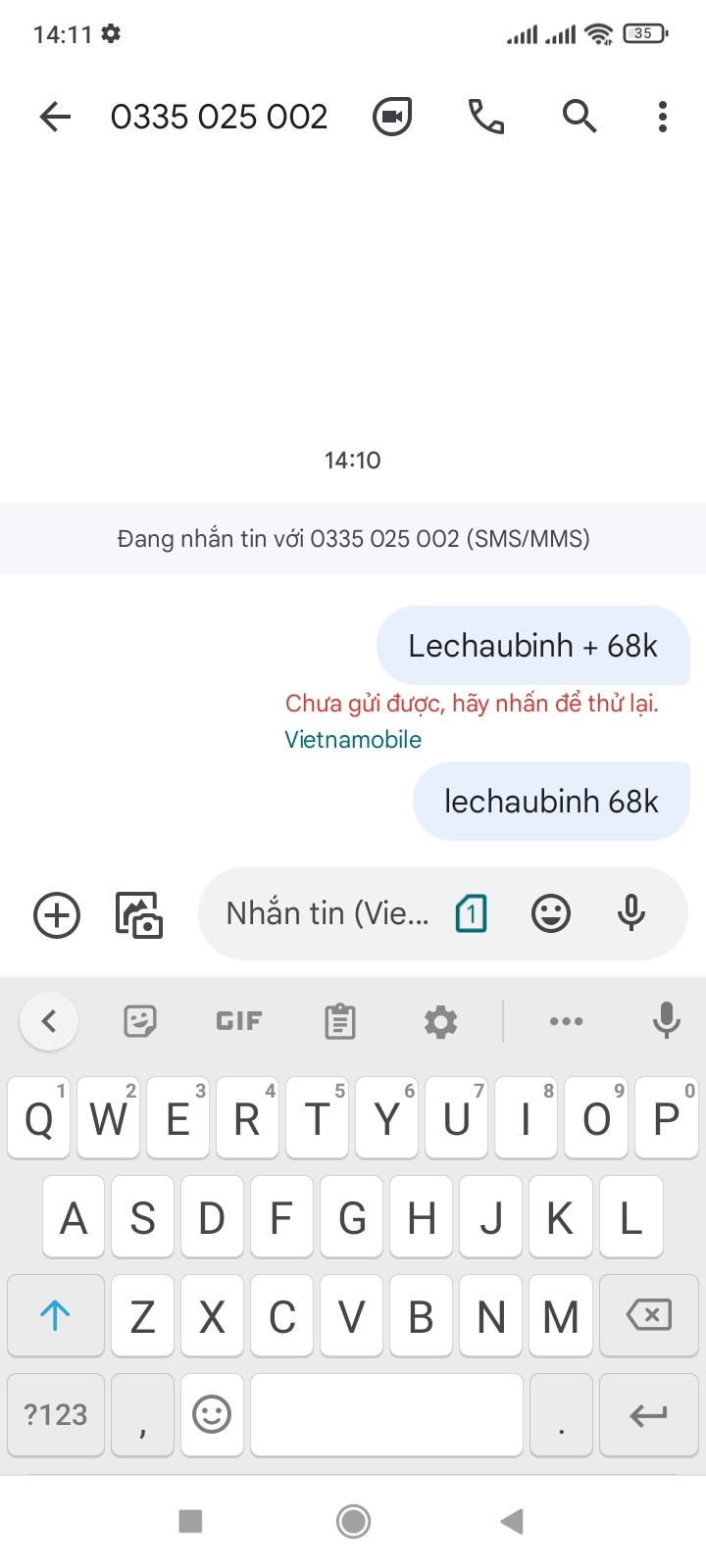
Task: Switch the SIM card for sending
Action: coord(472,914)
